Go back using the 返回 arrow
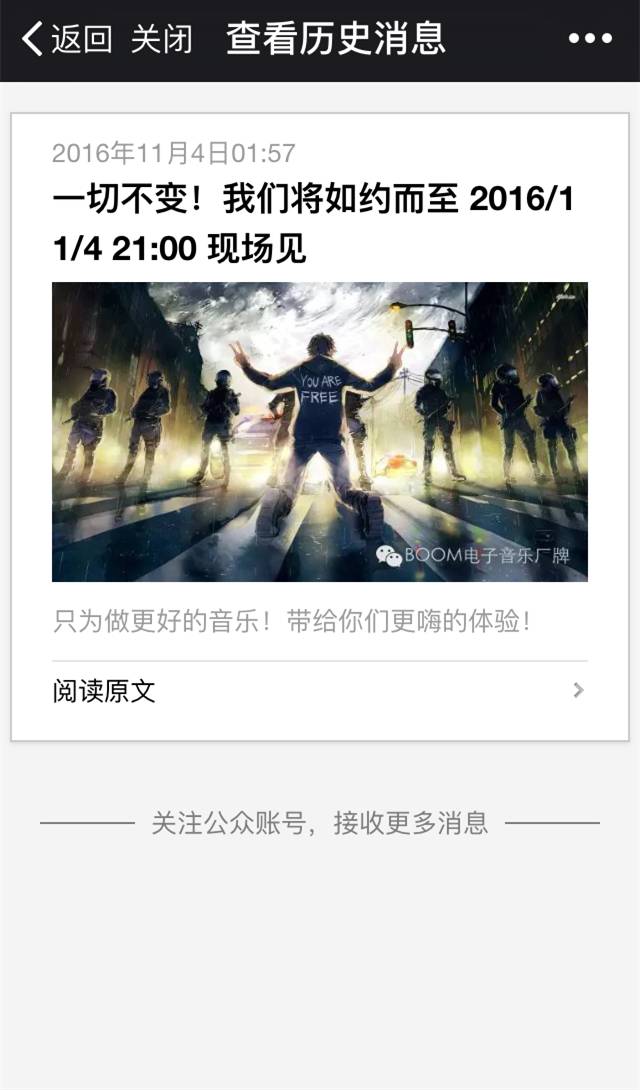Viewport: 640px width, 1090px height. tap(66, 40)
